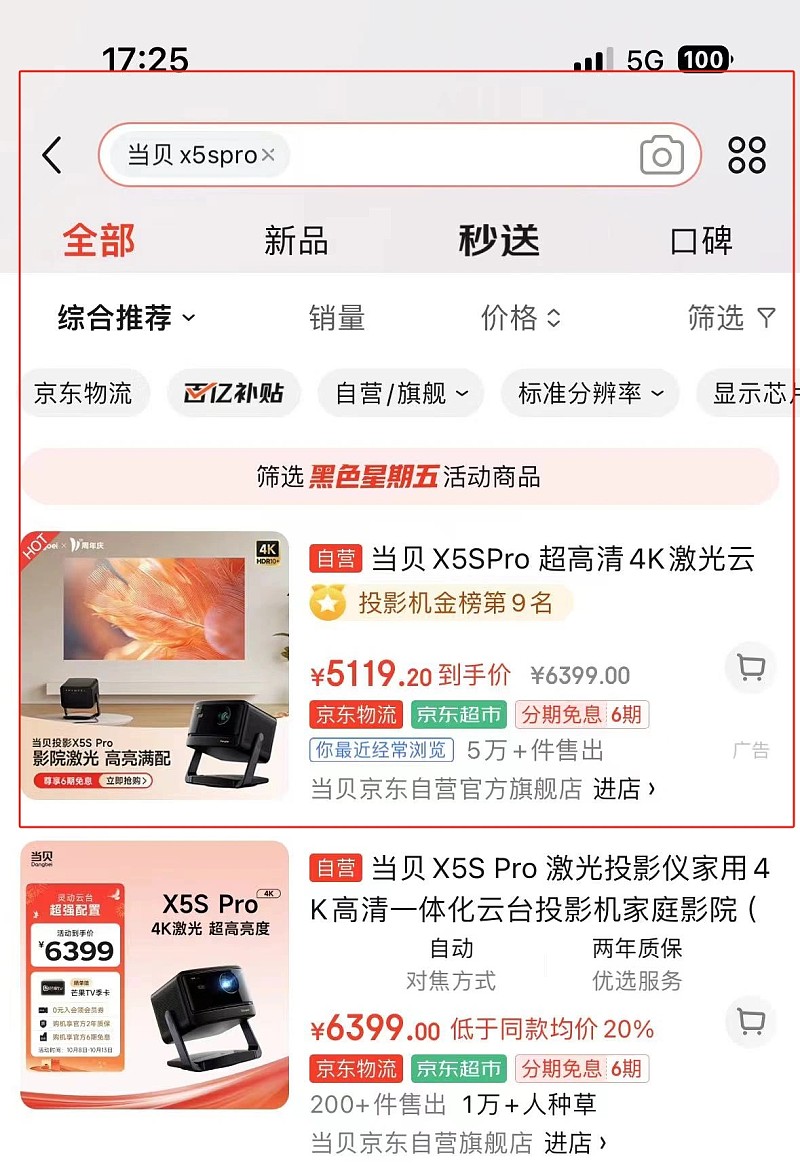Add the ¥5119.20 X5SPro to cart
The width and height of the screenshot is (800, 1165).
(750, 667)
